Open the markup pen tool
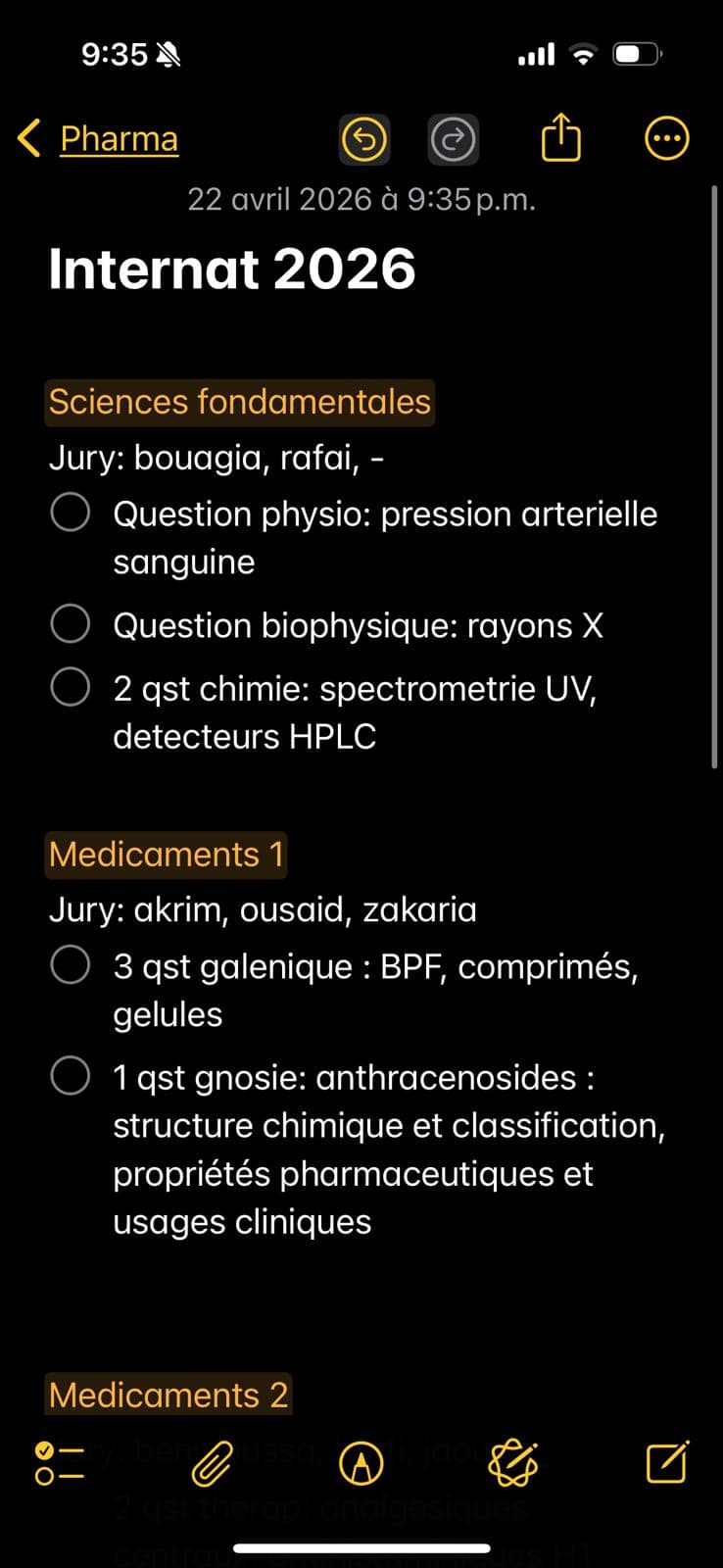 [361, 1463]
